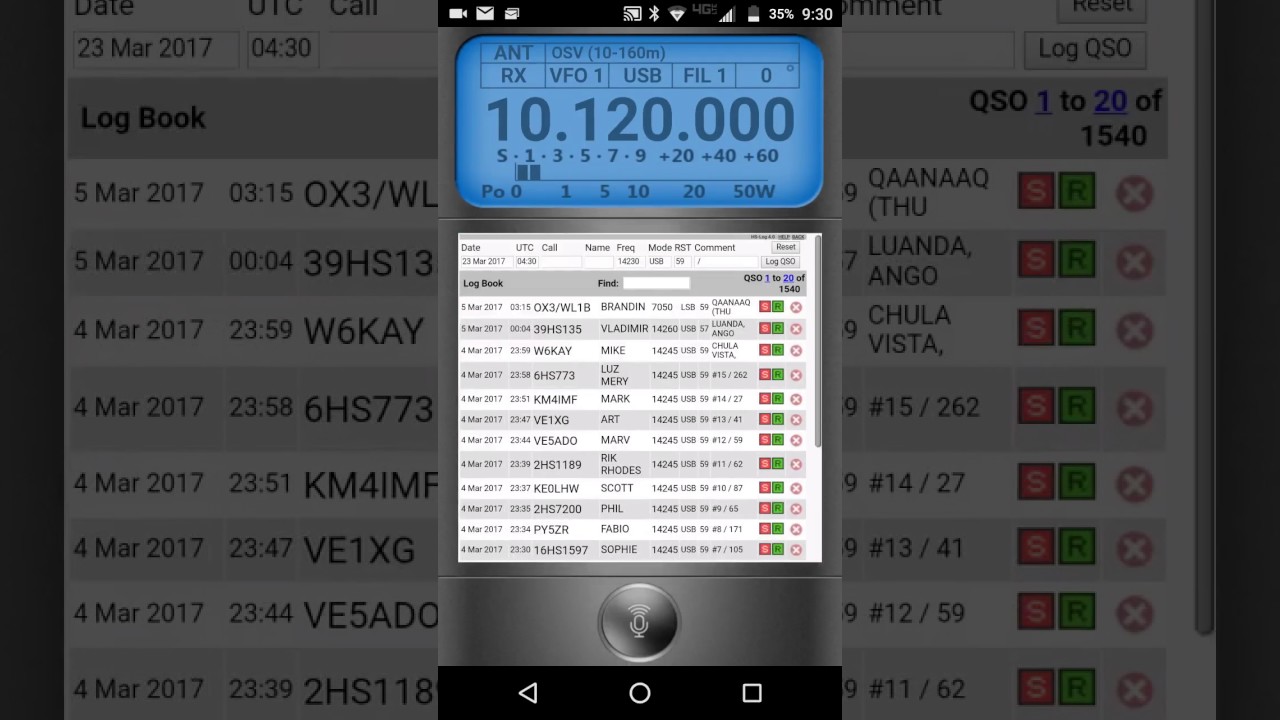
Task: Edit the Name input field
Action: [598, 262]
